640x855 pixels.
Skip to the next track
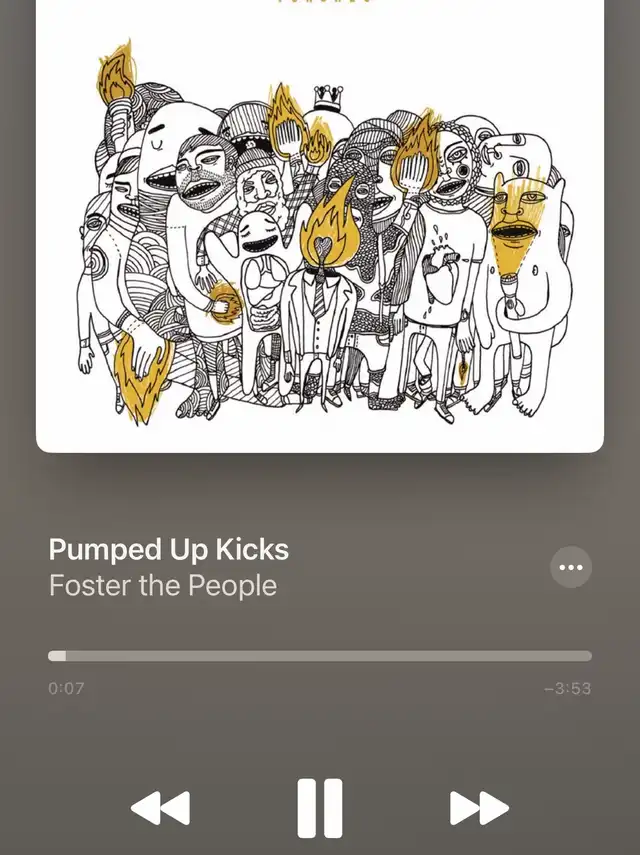pos(479,808)
